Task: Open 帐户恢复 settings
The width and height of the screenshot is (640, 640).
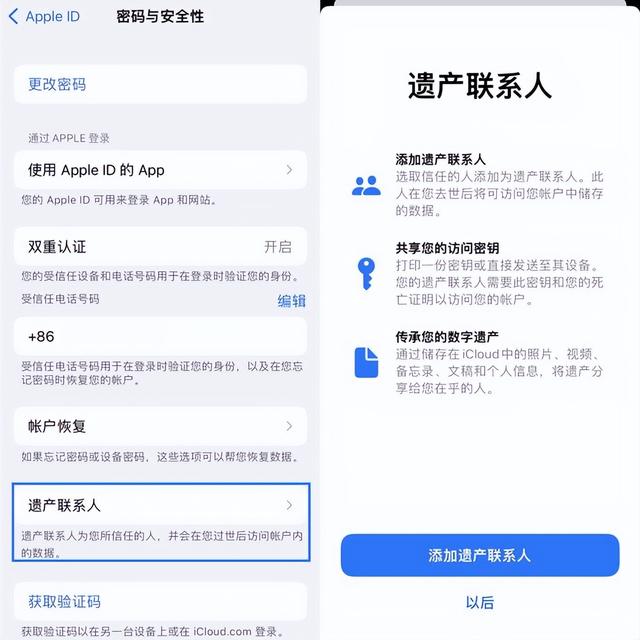Action: point(160,426)
